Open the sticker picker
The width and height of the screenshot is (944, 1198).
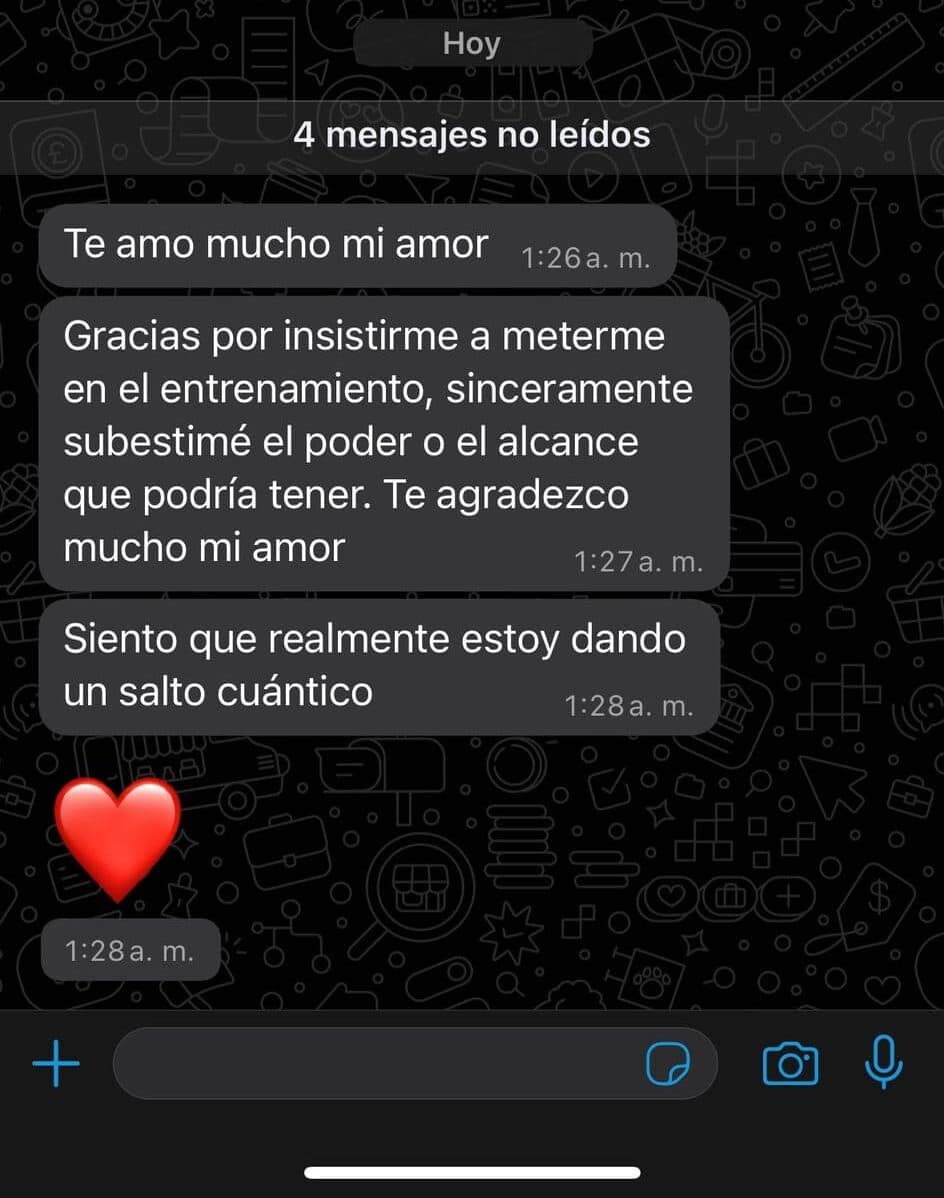point(668,1064)
